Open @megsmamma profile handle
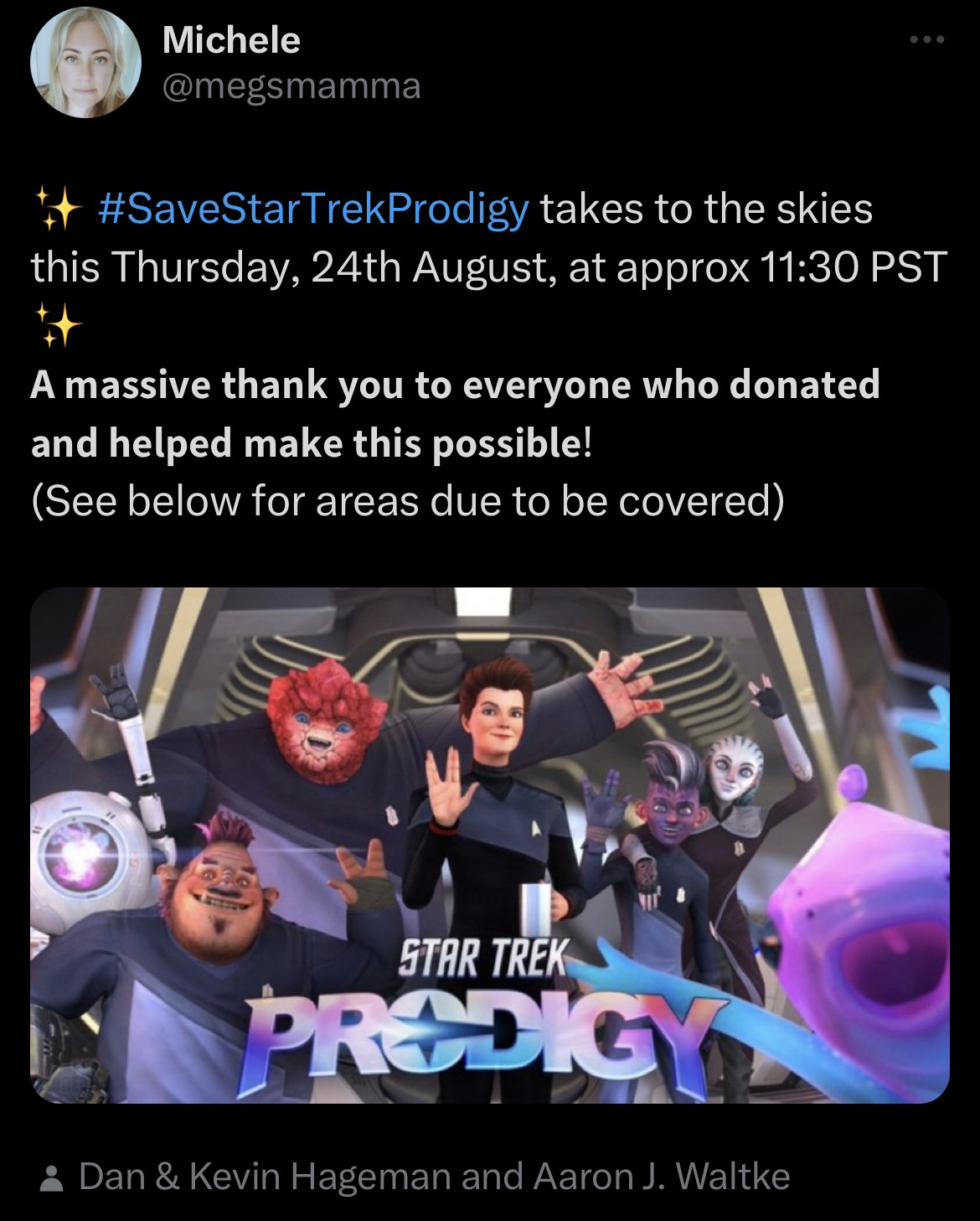The width and height of the screenshot is (980, 1221). click(x=291, y=86)
